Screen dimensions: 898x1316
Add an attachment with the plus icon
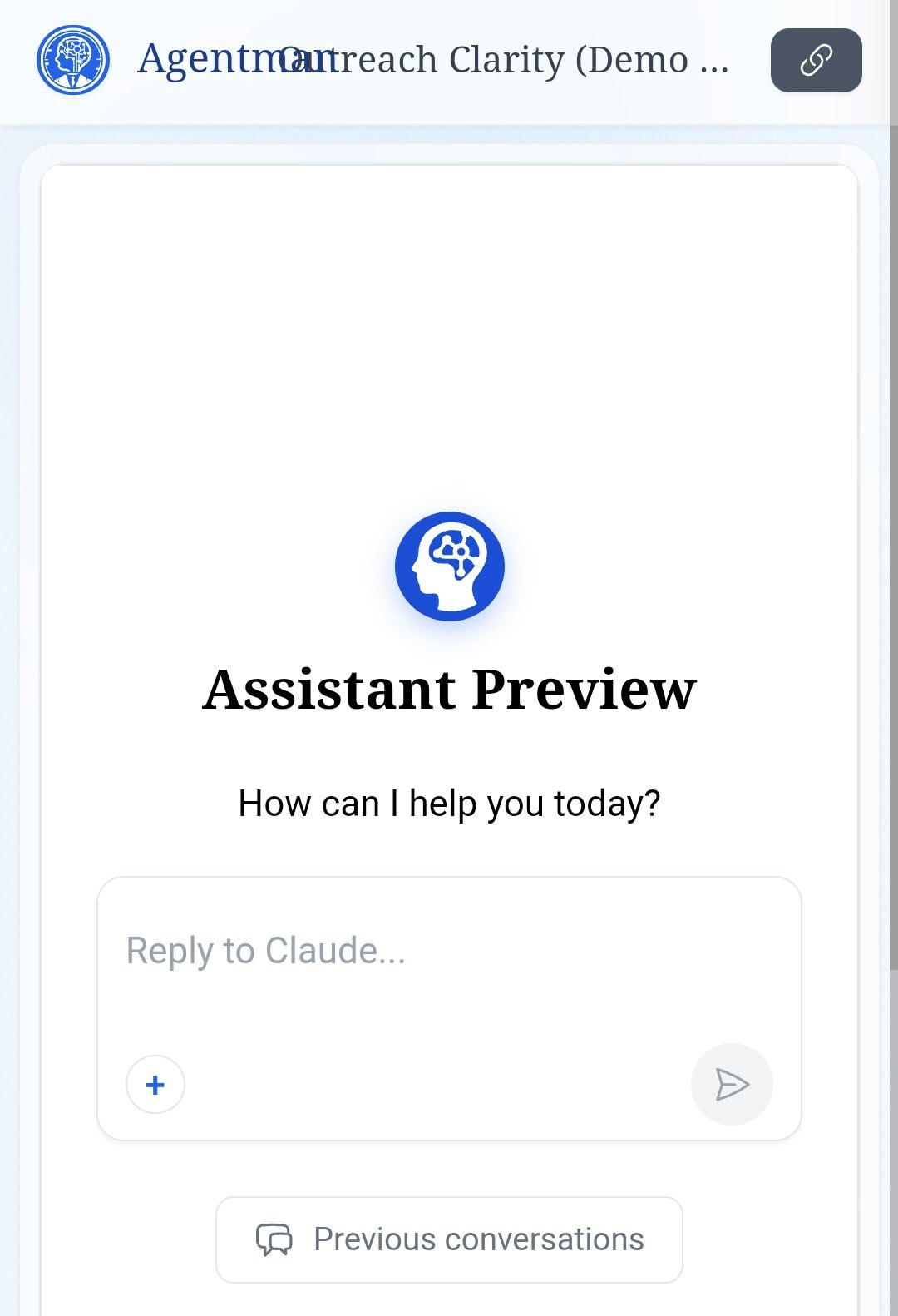tap(155, 1085)
